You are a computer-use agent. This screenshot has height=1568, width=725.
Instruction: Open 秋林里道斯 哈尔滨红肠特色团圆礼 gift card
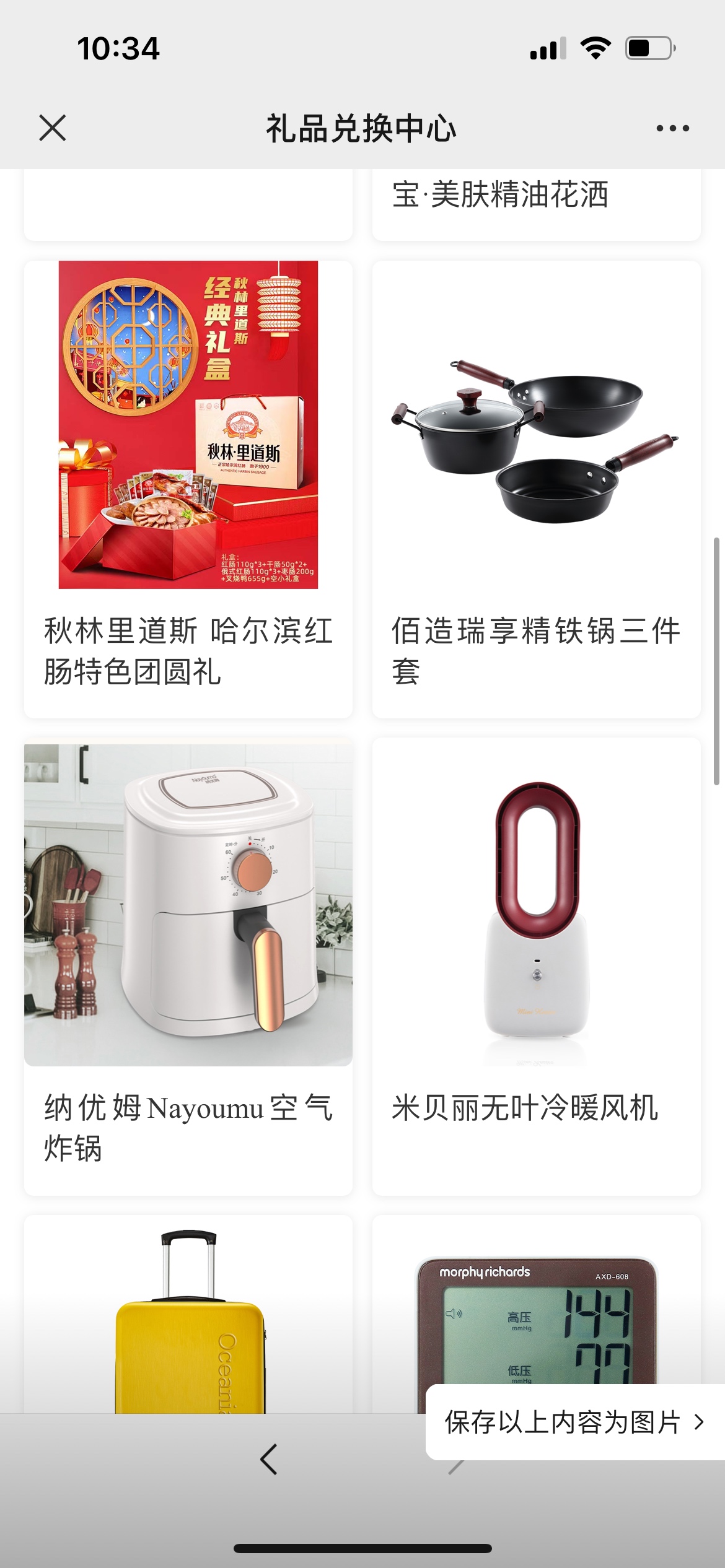[188, 489]
